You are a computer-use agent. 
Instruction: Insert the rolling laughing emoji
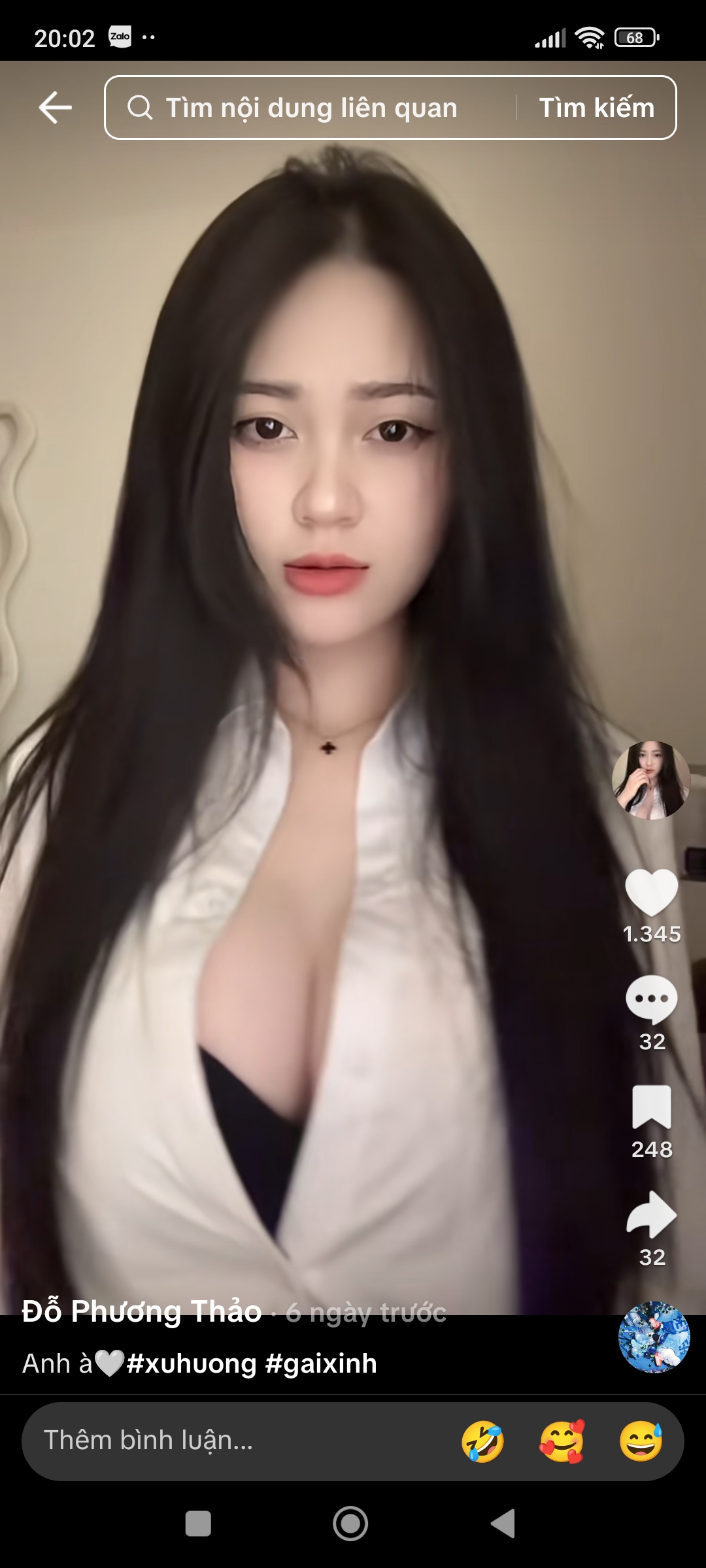click(482, 1442)
